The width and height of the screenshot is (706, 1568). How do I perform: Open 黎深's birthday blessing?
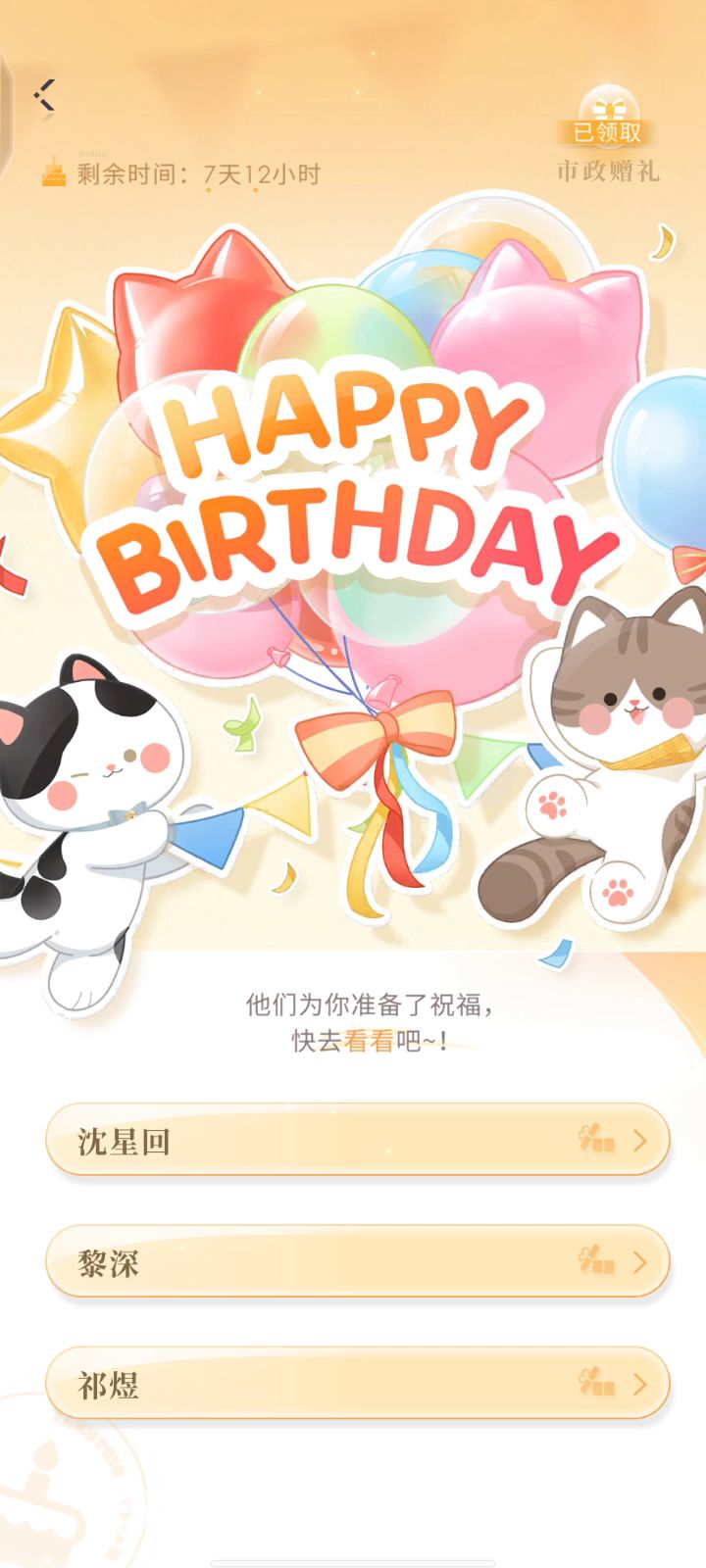357,1261
